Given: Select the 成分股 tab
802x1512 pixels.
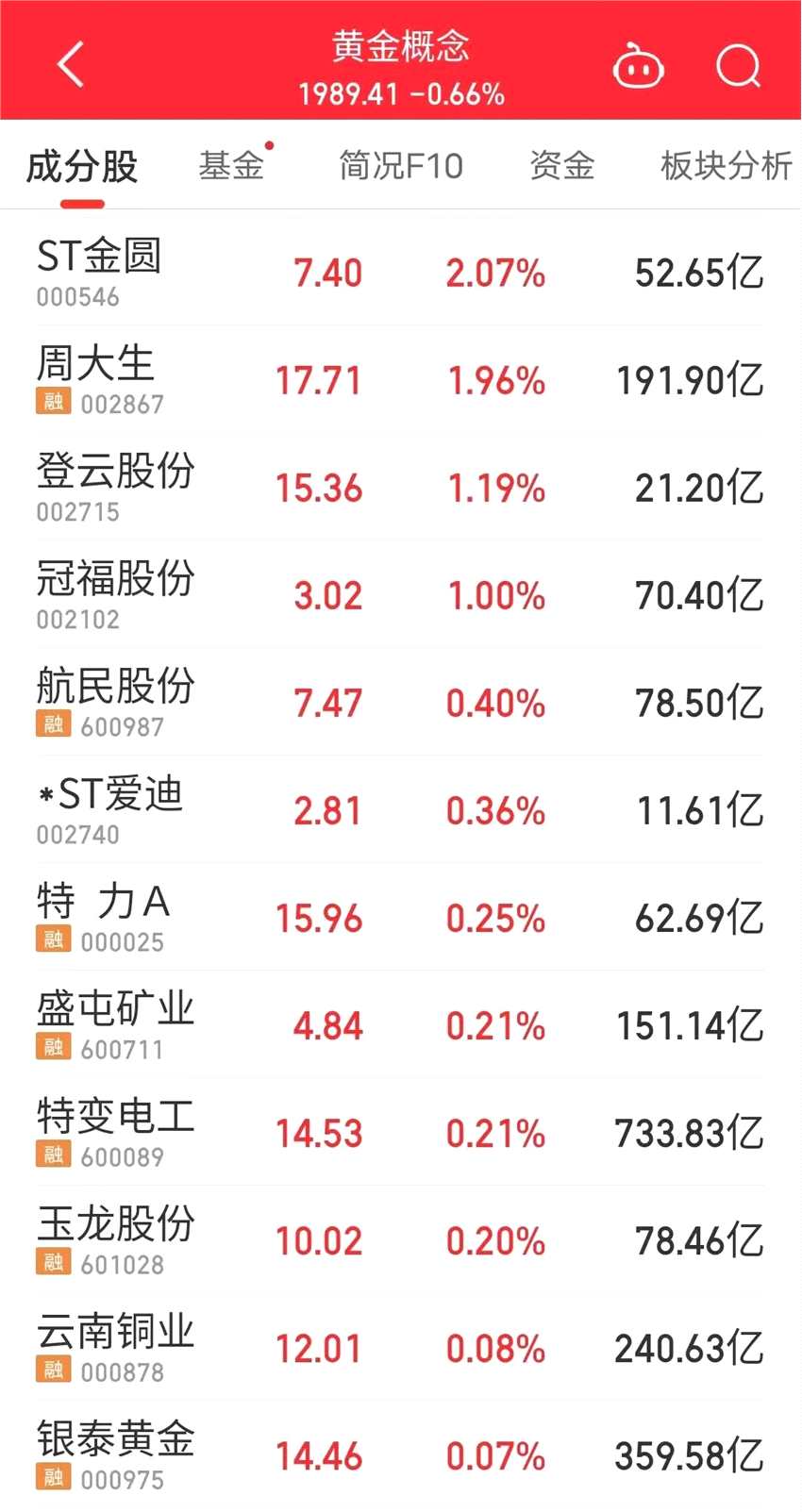Looking at the screenshot, I should pyautogui.click(x=82, y=167).
